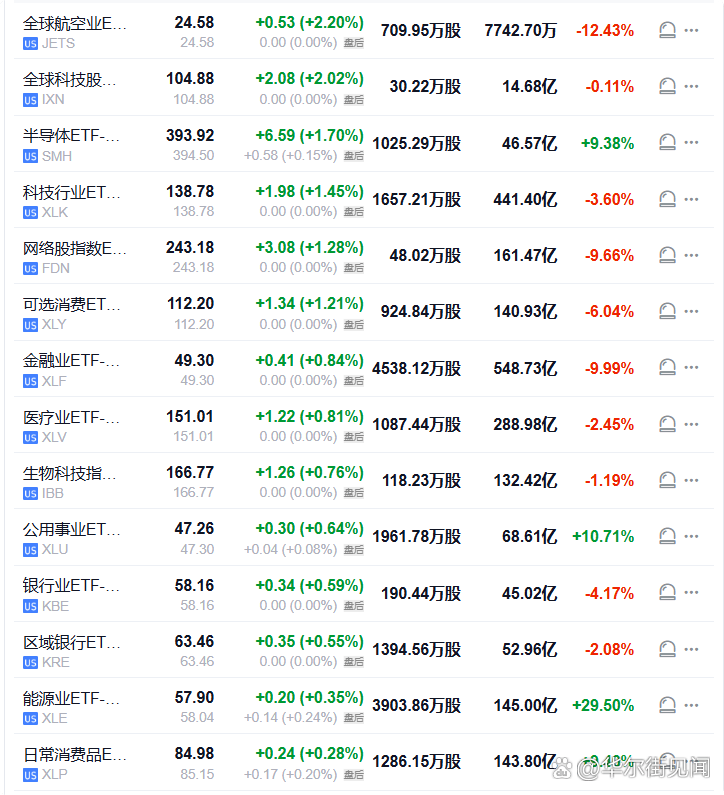Tap the bell icon on IBB row
This screenshot has width=724, height=795.
pos(667,480)
